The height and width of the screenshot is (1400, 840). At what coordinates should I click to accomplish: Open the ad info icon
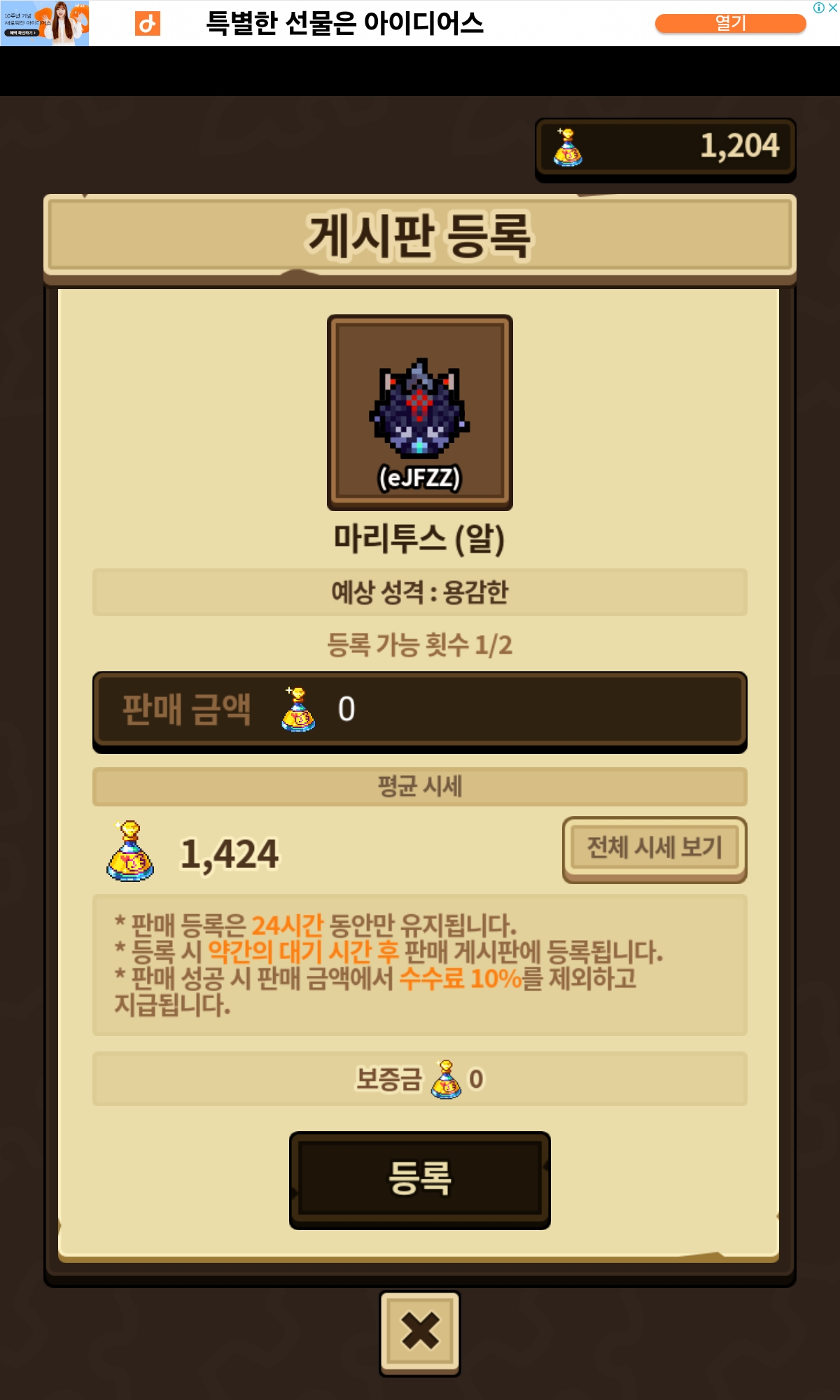pos(819,8)
